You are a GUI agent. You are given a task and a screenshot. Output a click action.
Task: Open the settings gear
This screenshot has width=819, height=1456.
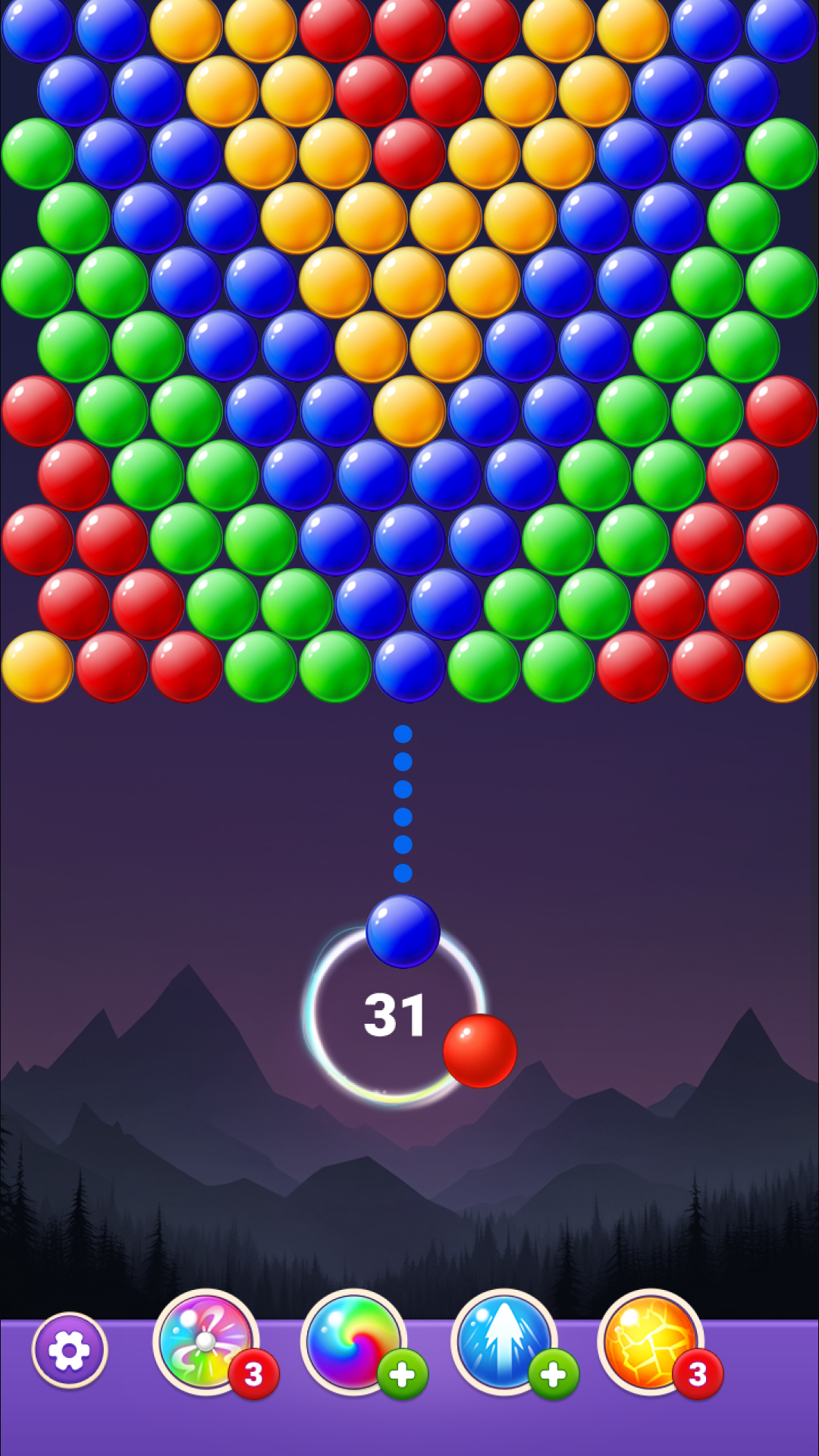pyautogui.click(x=70, y=1350)
